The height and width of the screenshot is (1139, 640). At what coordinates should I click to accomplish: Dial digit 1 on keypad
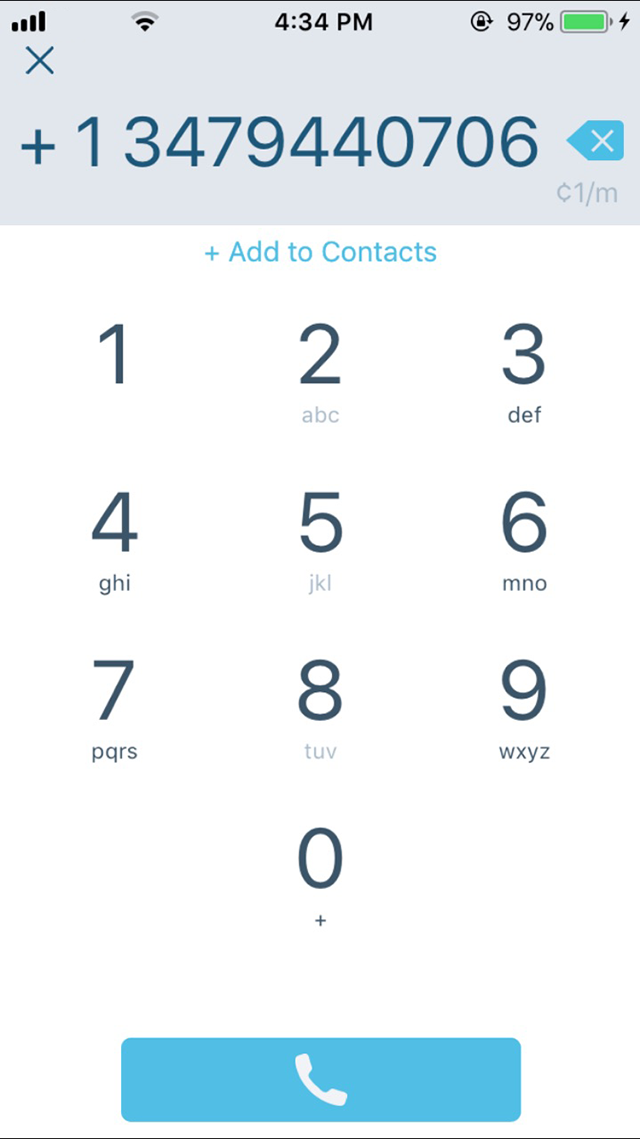pyautogui.click(x=115, y=365)
